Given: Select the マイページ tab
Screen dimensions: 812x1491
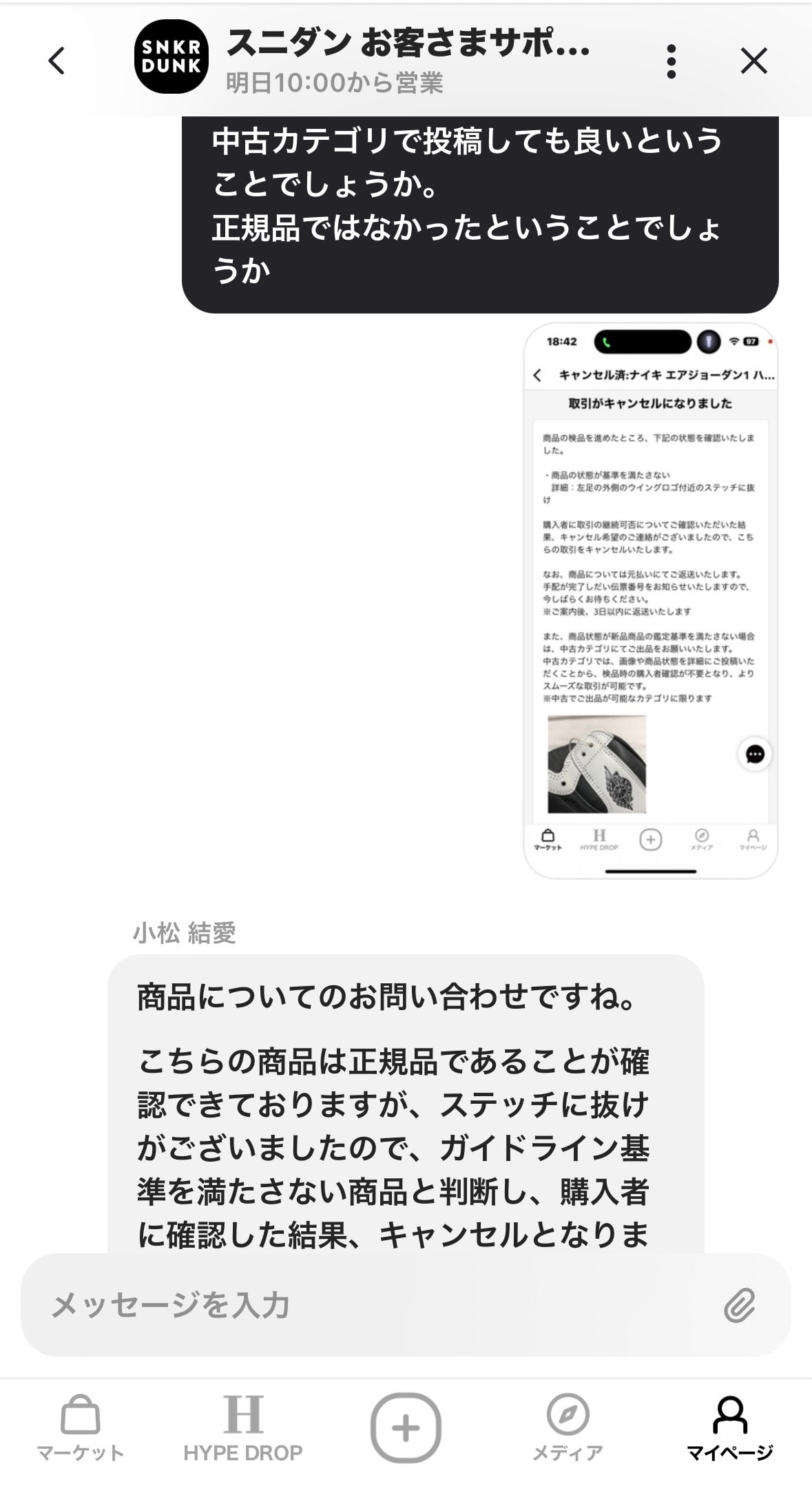Looking at the screenshot, I should pos(730,1428).
